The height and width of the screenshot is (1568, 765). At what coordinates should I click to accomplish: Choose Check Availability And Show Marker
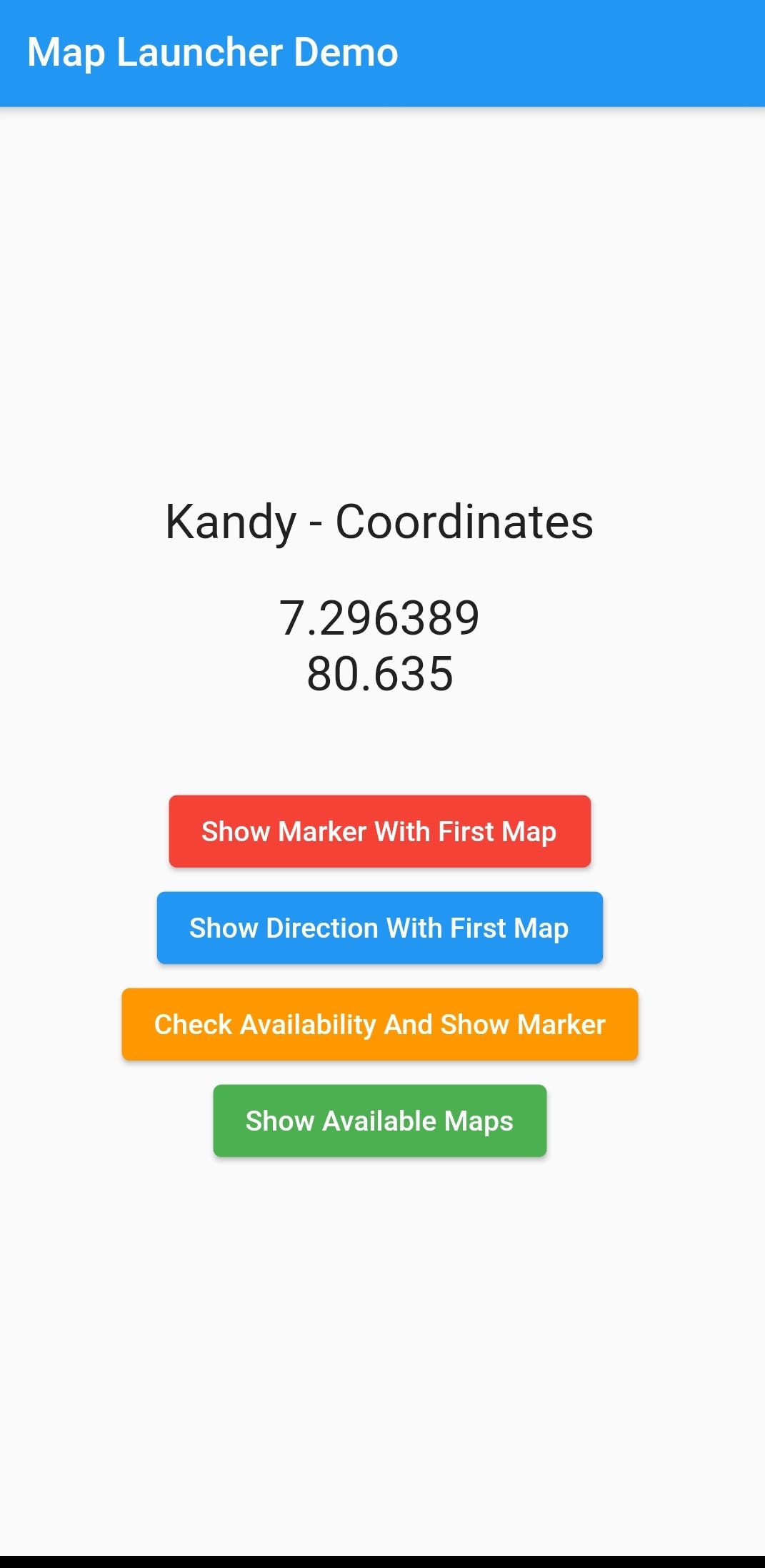[379, 1024]
